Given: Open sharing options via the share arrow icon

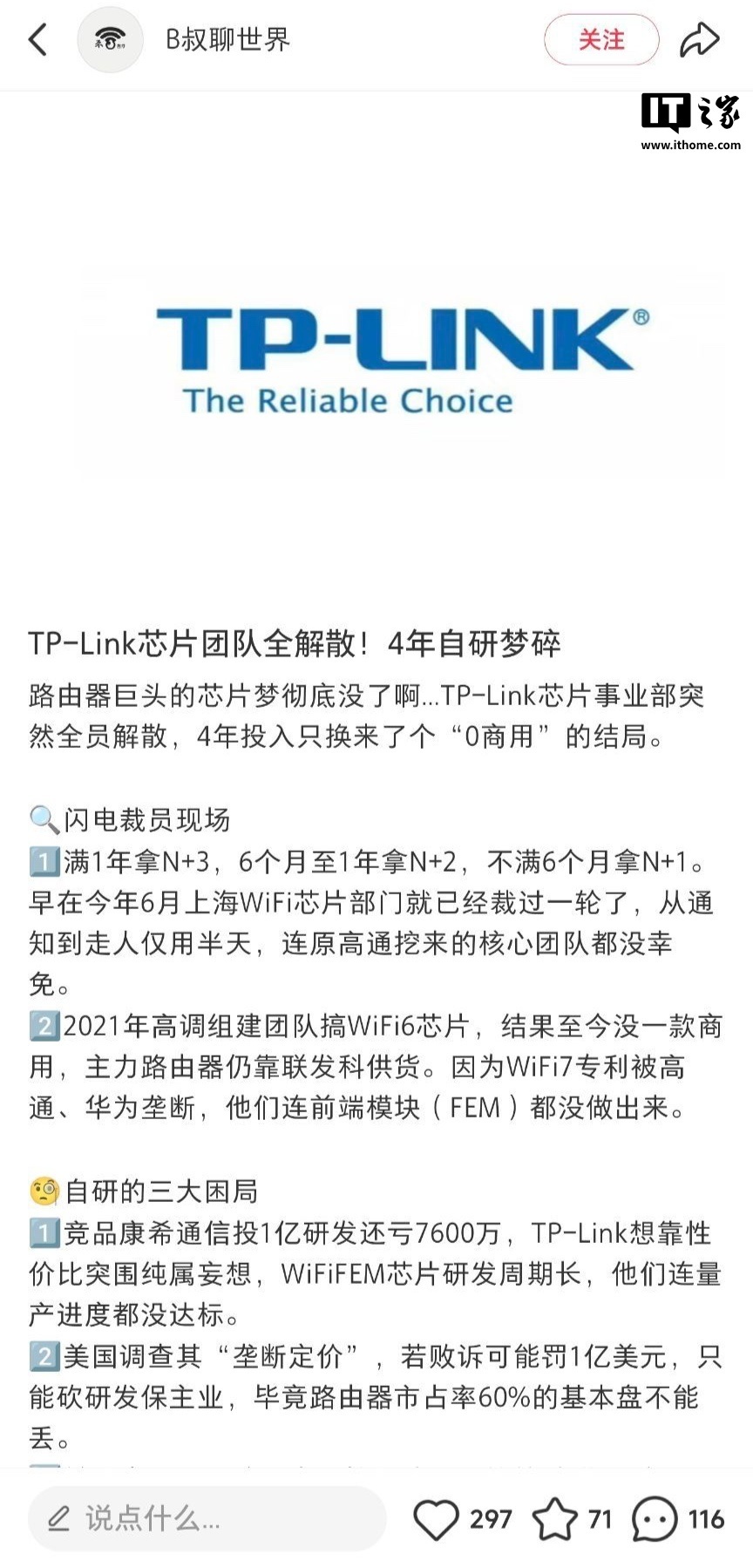Looking at the screenshot, I should coord(700,39).
